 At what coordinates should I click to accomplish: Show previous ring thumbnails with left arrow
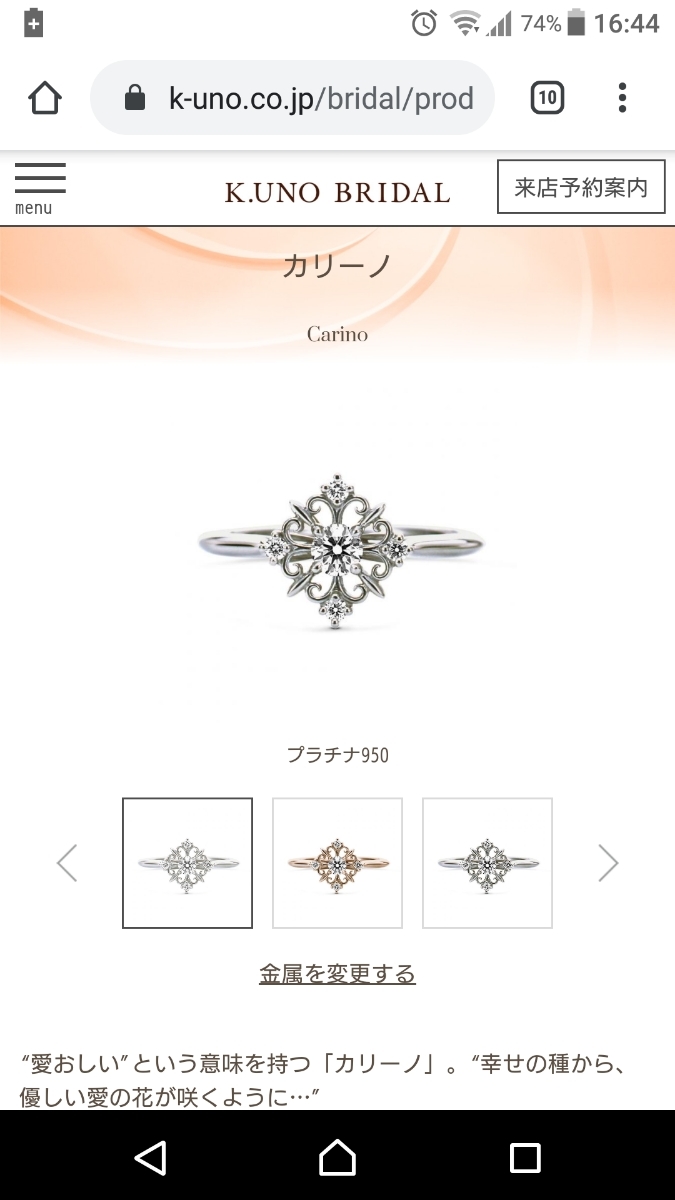point(67,863)
